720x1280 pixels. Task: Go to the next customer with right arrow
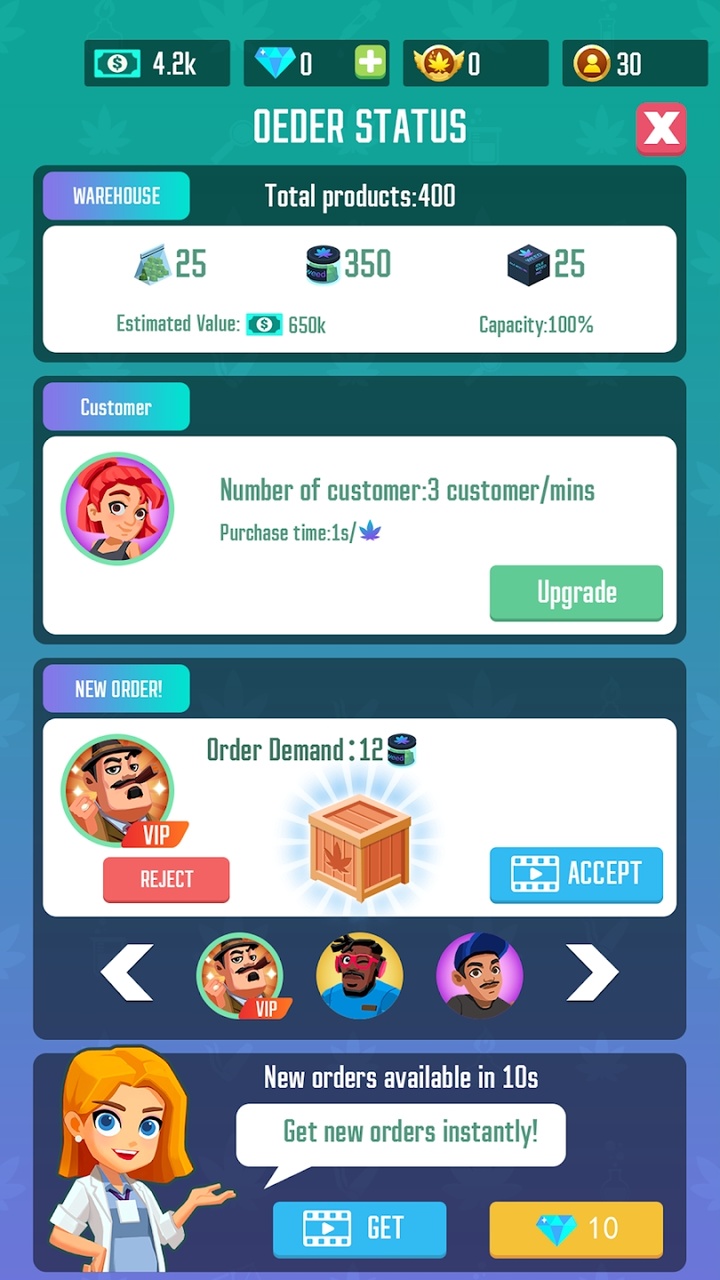tap(592, 972)
